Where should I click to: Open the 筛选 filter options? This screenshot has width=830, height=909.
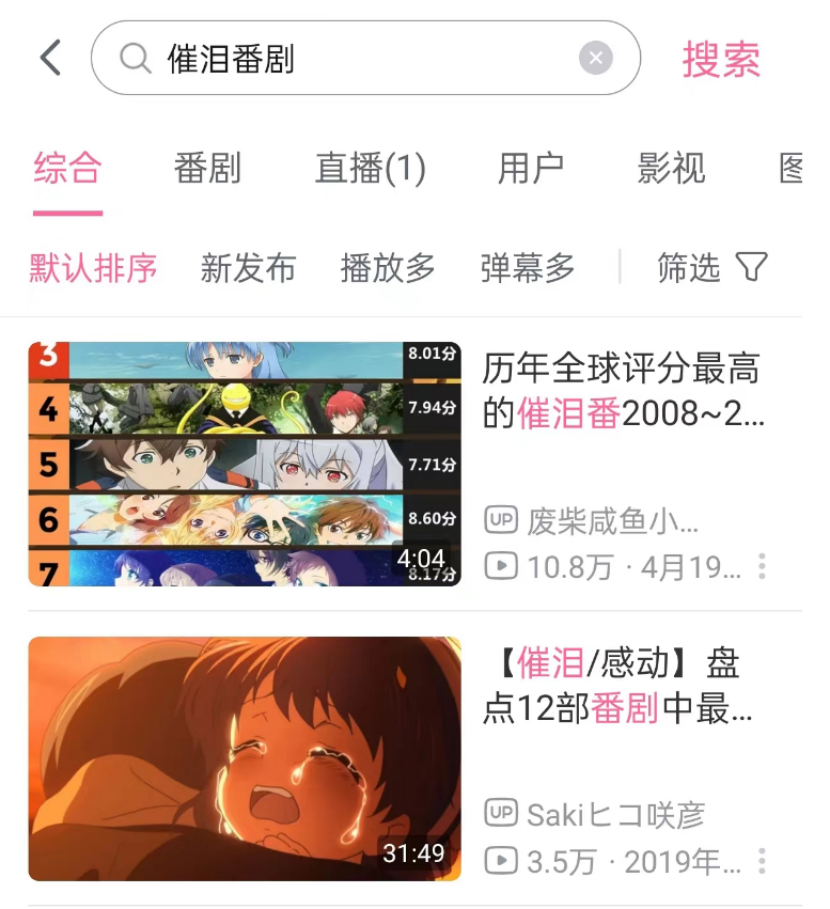coord(711,268)
